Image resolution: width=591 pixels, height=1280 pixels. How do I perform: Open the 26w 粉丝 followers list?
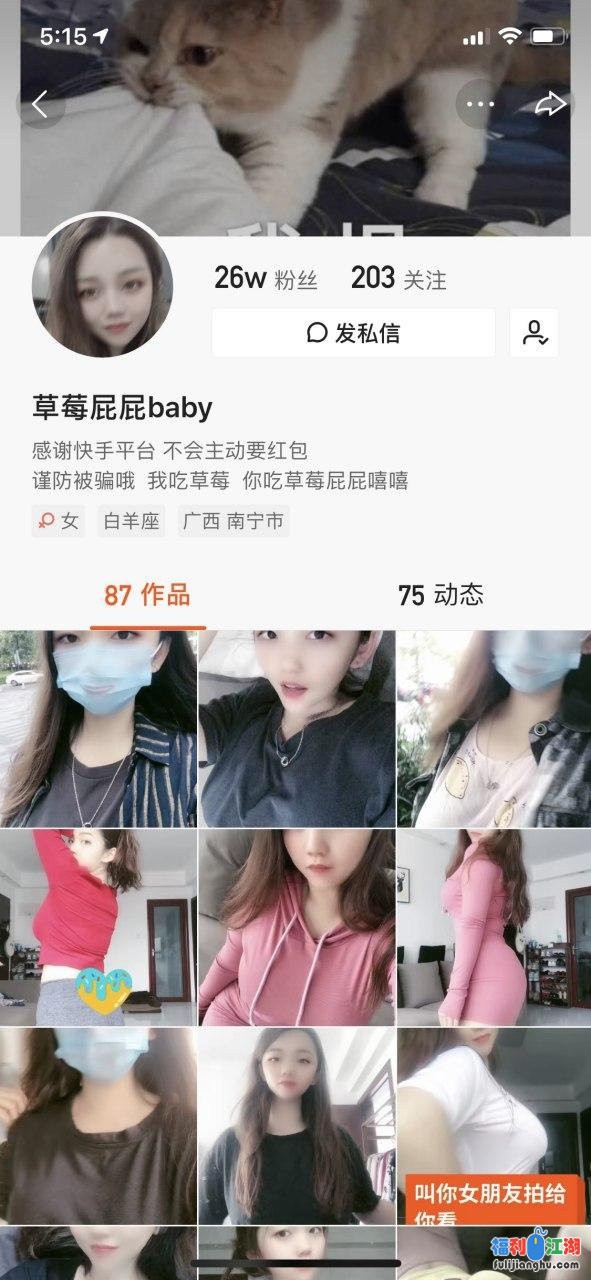265,279
